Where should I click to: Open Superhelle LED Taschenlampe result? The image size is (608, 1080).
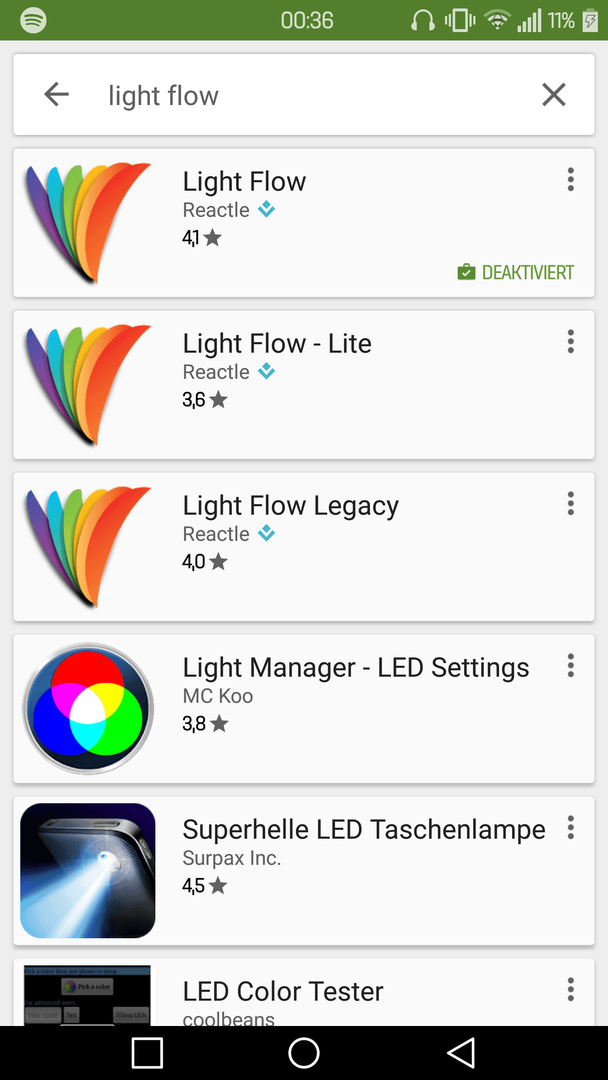pos(304,871)
